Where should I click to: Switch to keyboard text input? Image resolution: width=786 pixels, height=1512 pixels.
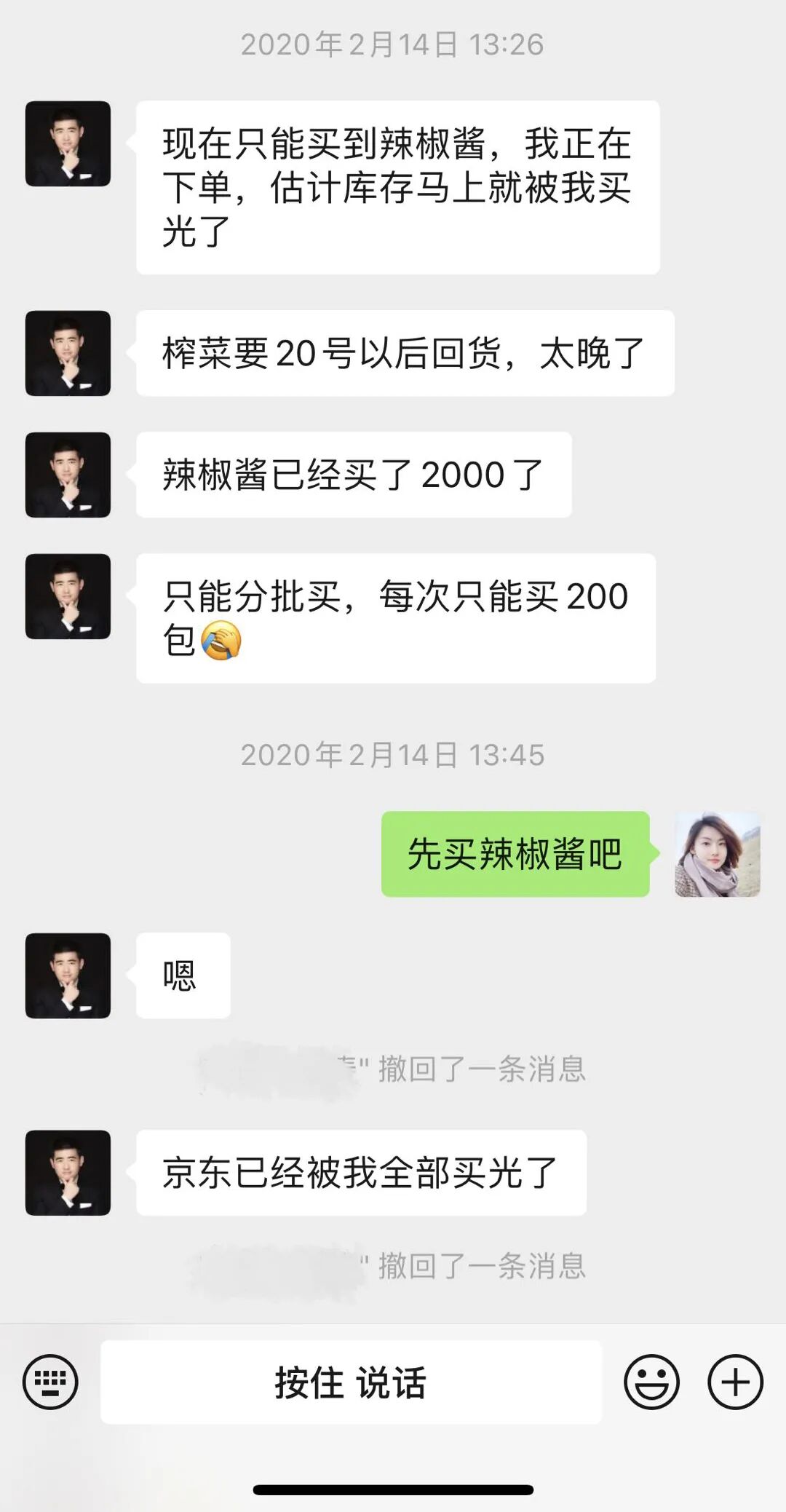(50, 1382)
